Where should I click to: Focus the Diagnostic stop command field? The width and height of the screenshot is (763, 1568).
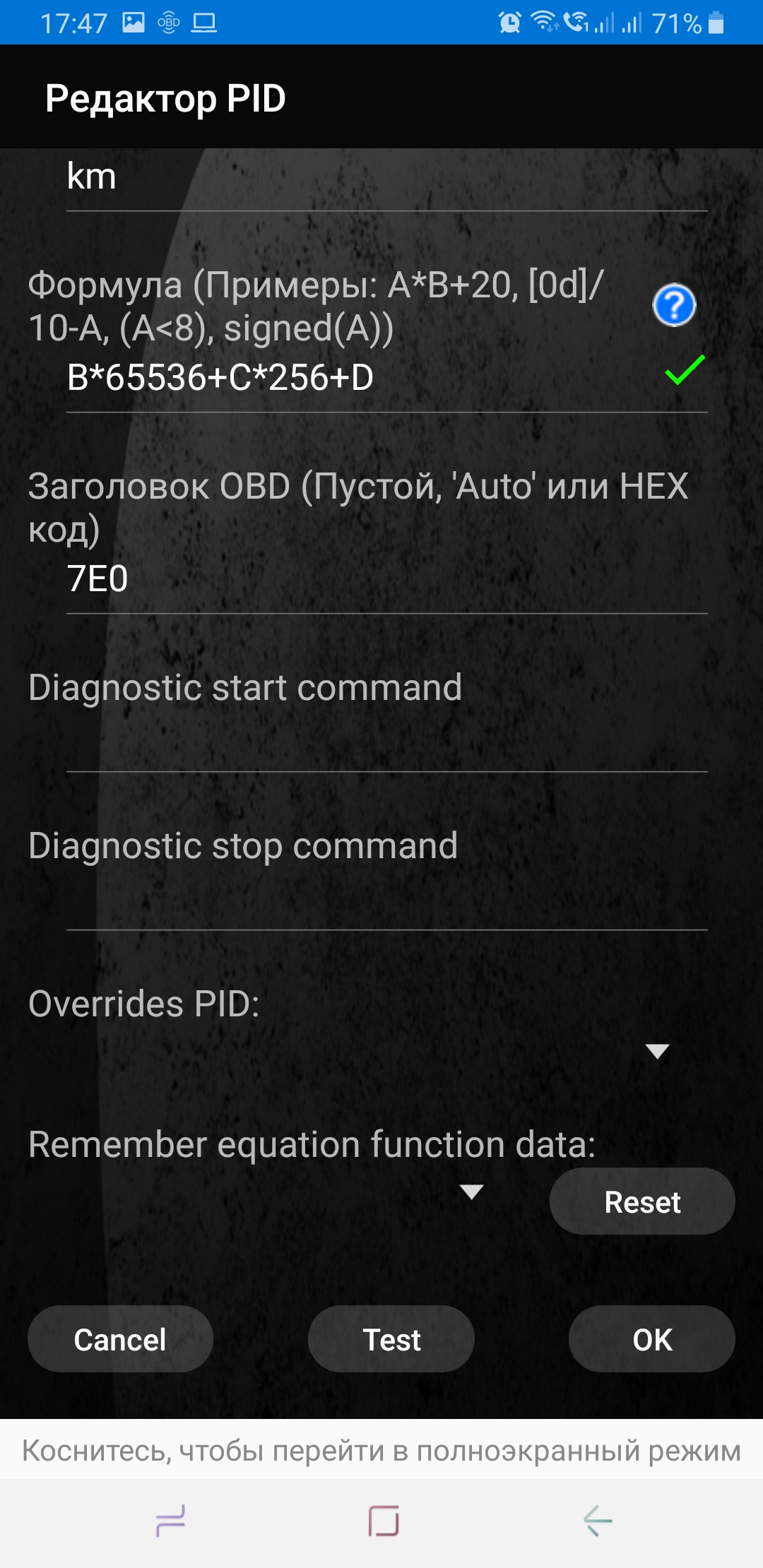tap(386, 901)
